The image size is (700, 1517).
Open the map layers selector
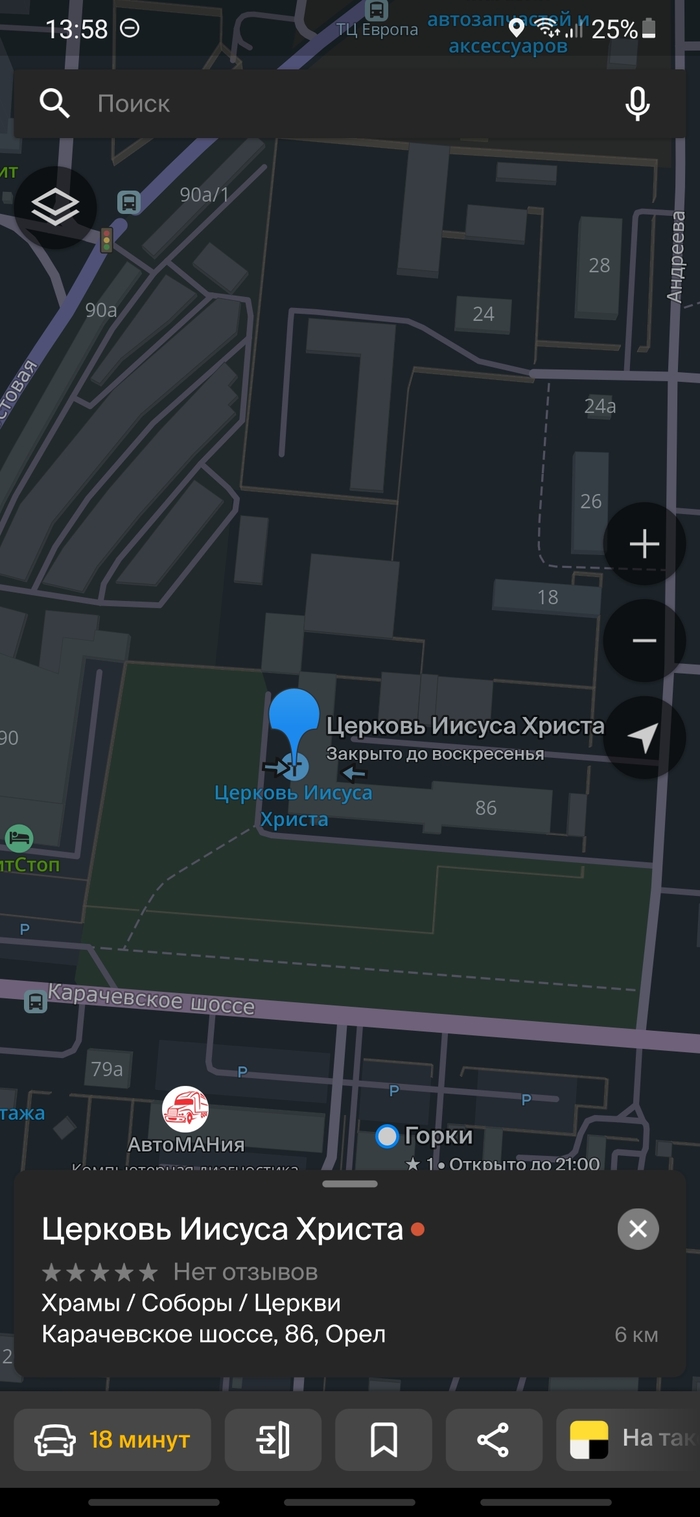coord(55,208)
